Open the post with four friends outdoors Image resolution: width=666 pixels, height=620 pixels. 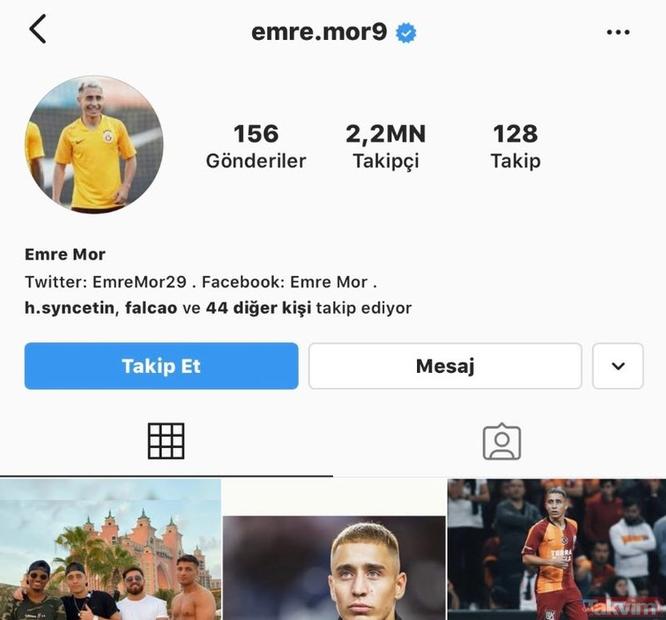(x=110, y=550)
